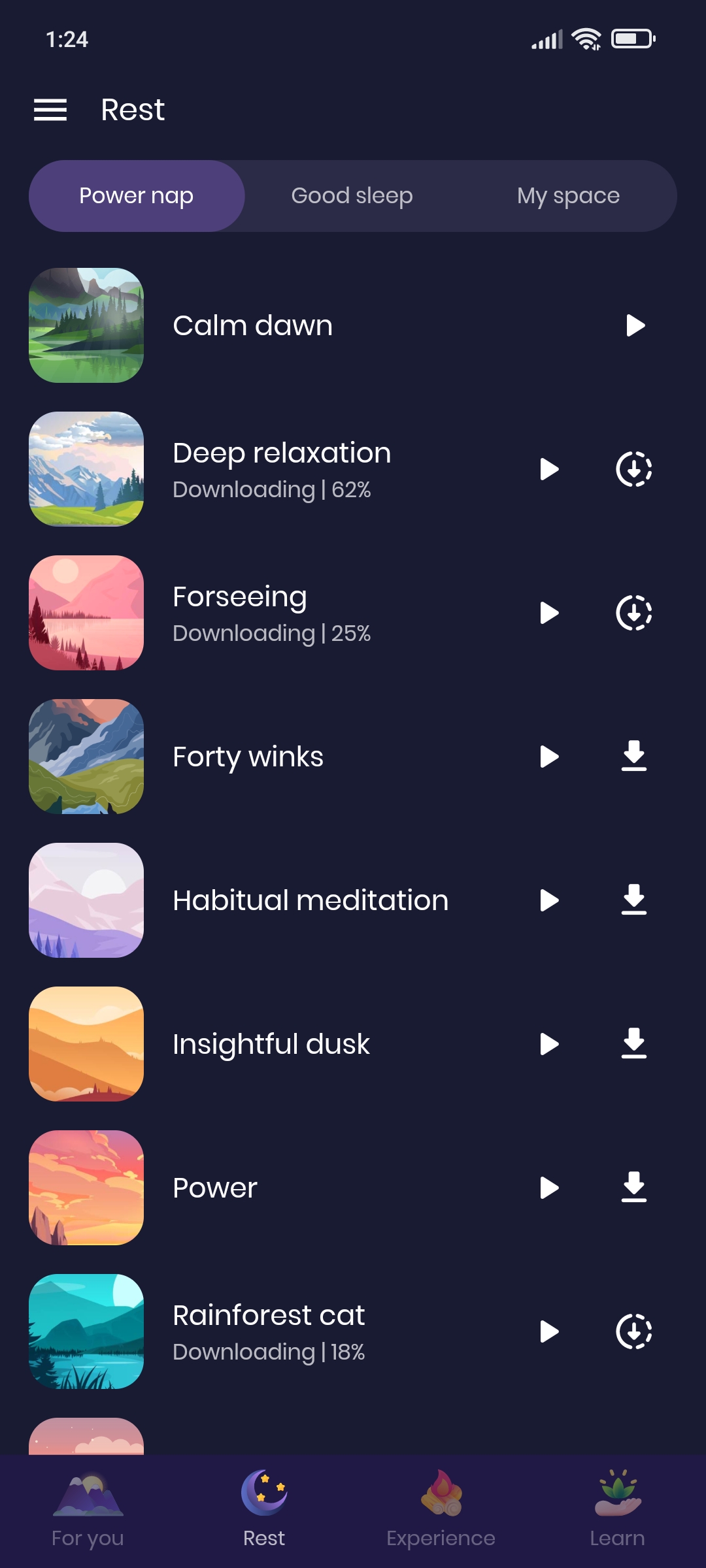The image size is (706, 1568).
Task: Play the Rainforest cat track
Action: pos(549,1331)
